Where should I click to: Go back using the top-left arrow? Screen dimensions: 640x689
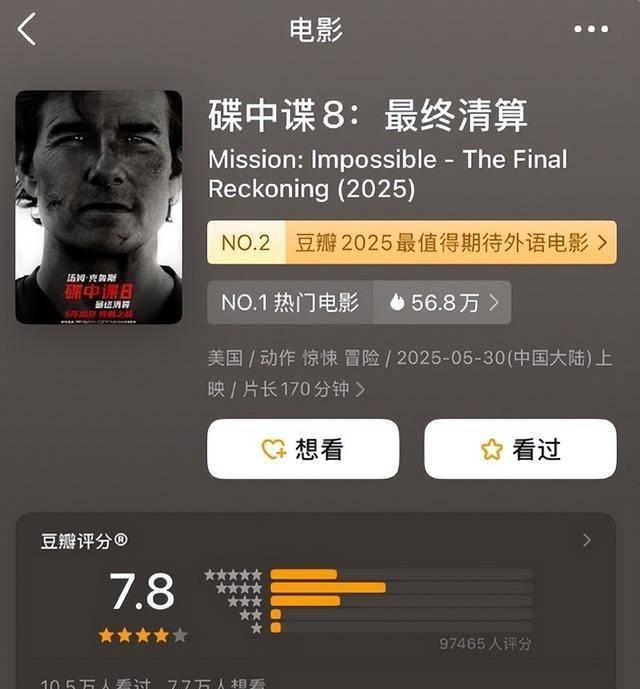coord(27,29)
